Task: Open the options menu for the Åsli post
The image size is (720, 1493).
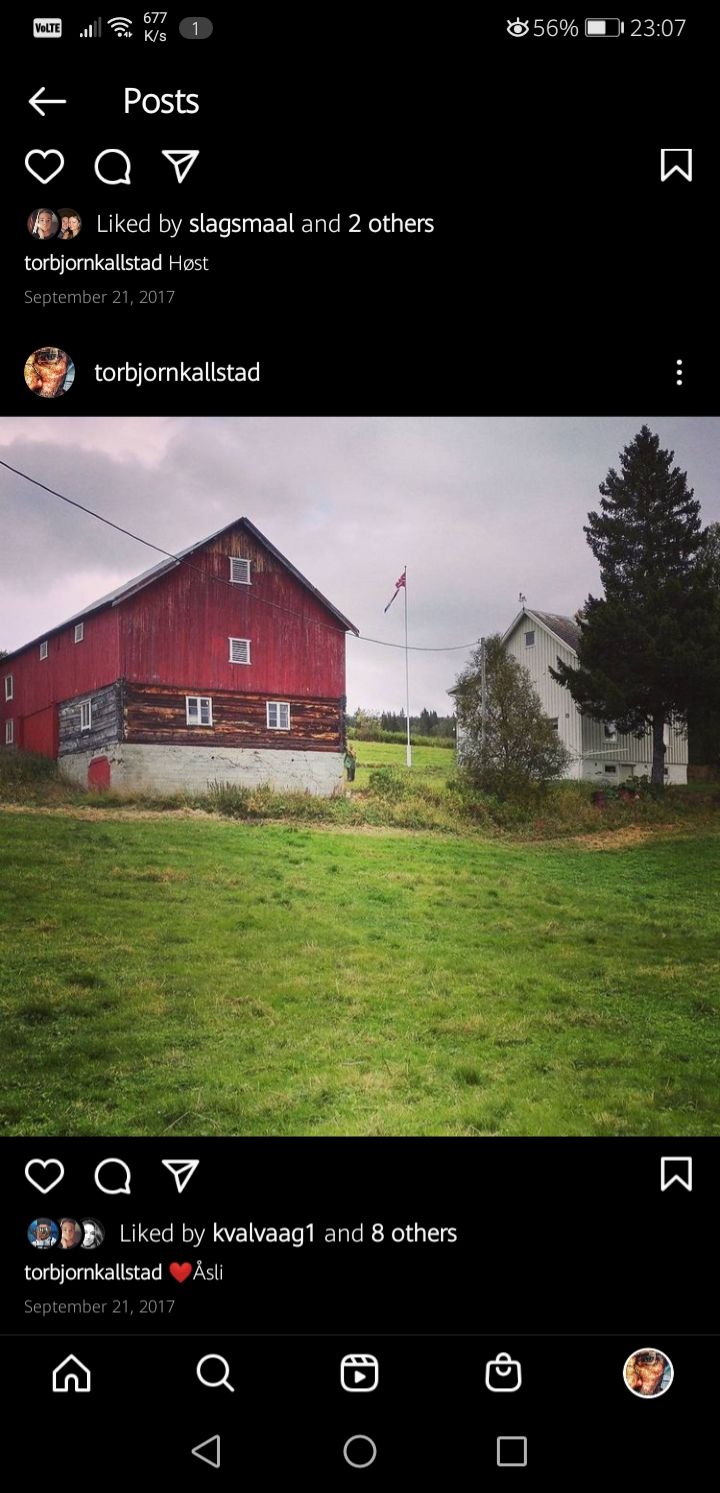Action: pyautogui.click(x=679, y=373)
